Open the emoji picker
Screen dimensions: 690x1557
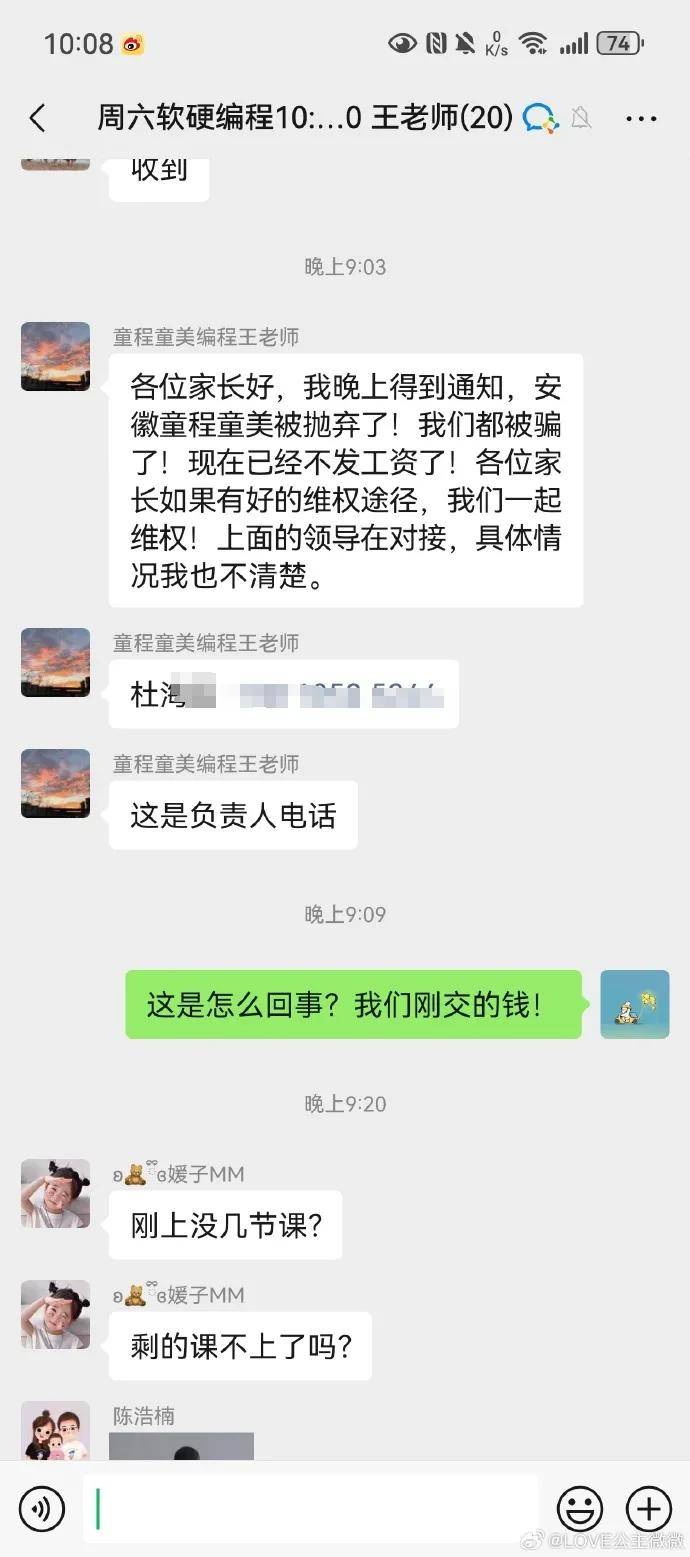point(580,1508)
